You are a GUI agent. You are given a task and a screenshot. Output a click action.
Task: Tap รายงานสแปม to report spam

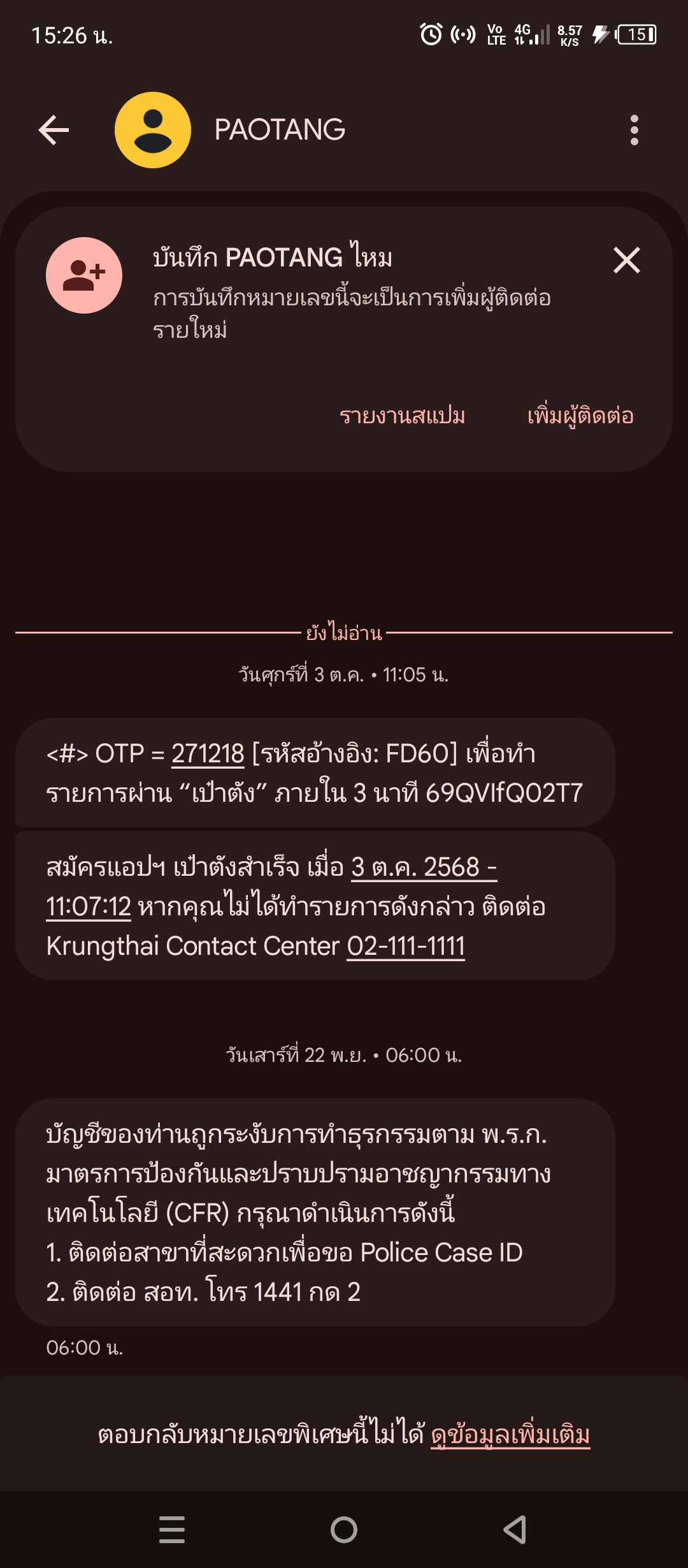402,416
